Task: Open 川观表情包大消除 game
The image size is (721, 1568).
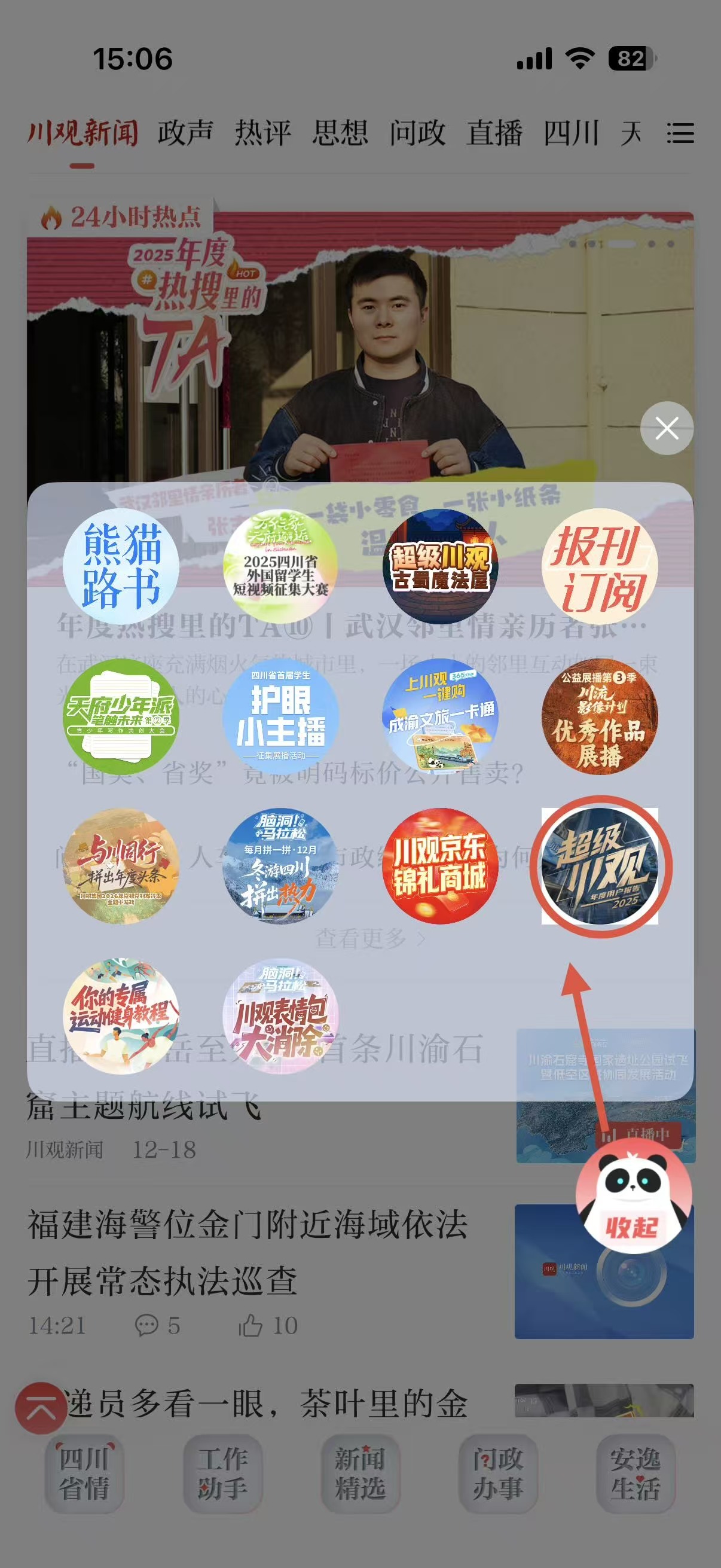Action: 280,1015
